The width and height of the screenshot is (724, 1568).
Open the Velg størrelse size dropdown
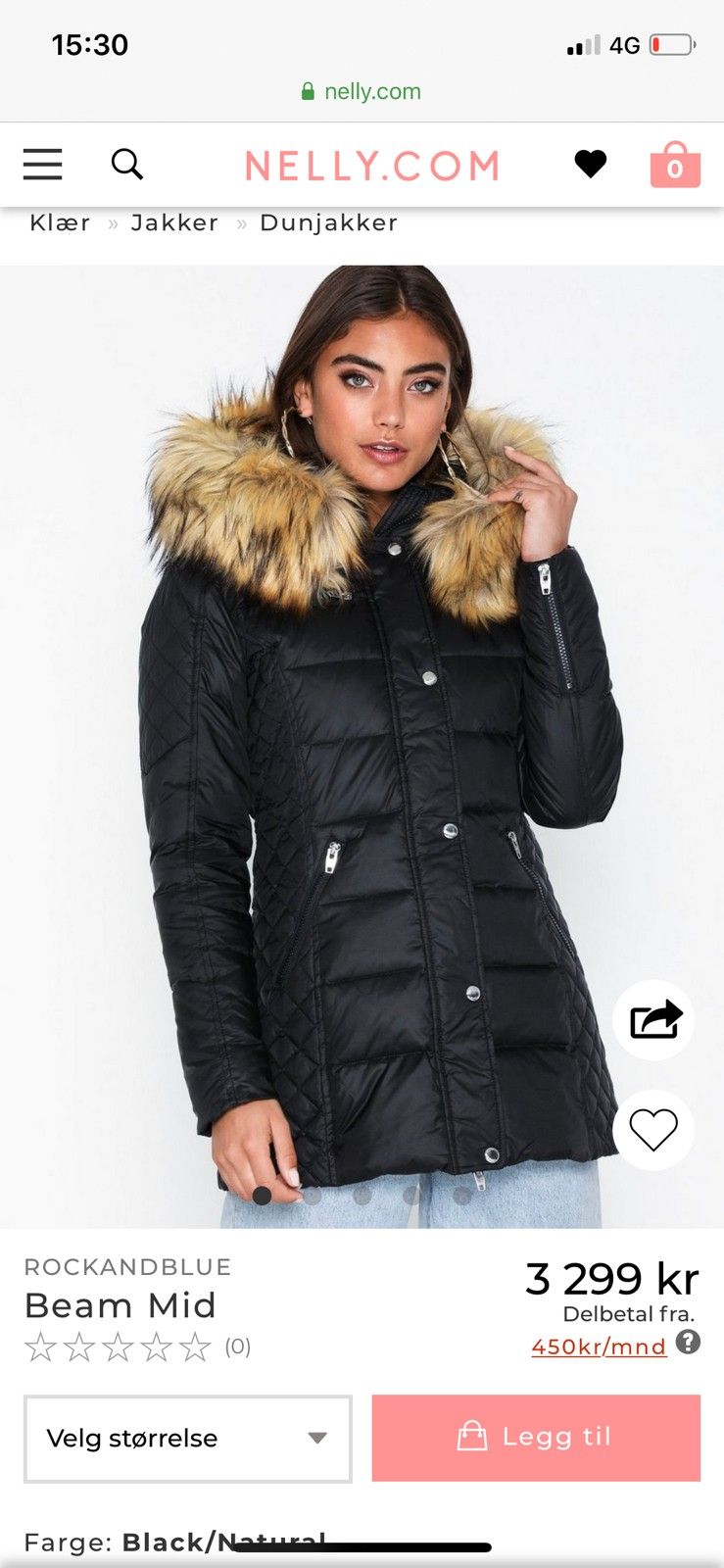187,1438
